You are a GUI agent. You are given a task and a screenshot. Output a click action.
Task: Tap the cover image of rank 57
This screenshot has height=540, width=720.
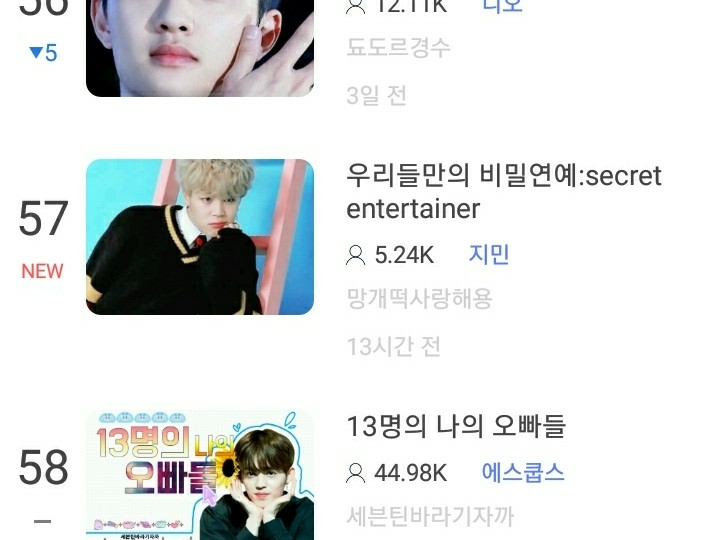click(x=200, y=237)
